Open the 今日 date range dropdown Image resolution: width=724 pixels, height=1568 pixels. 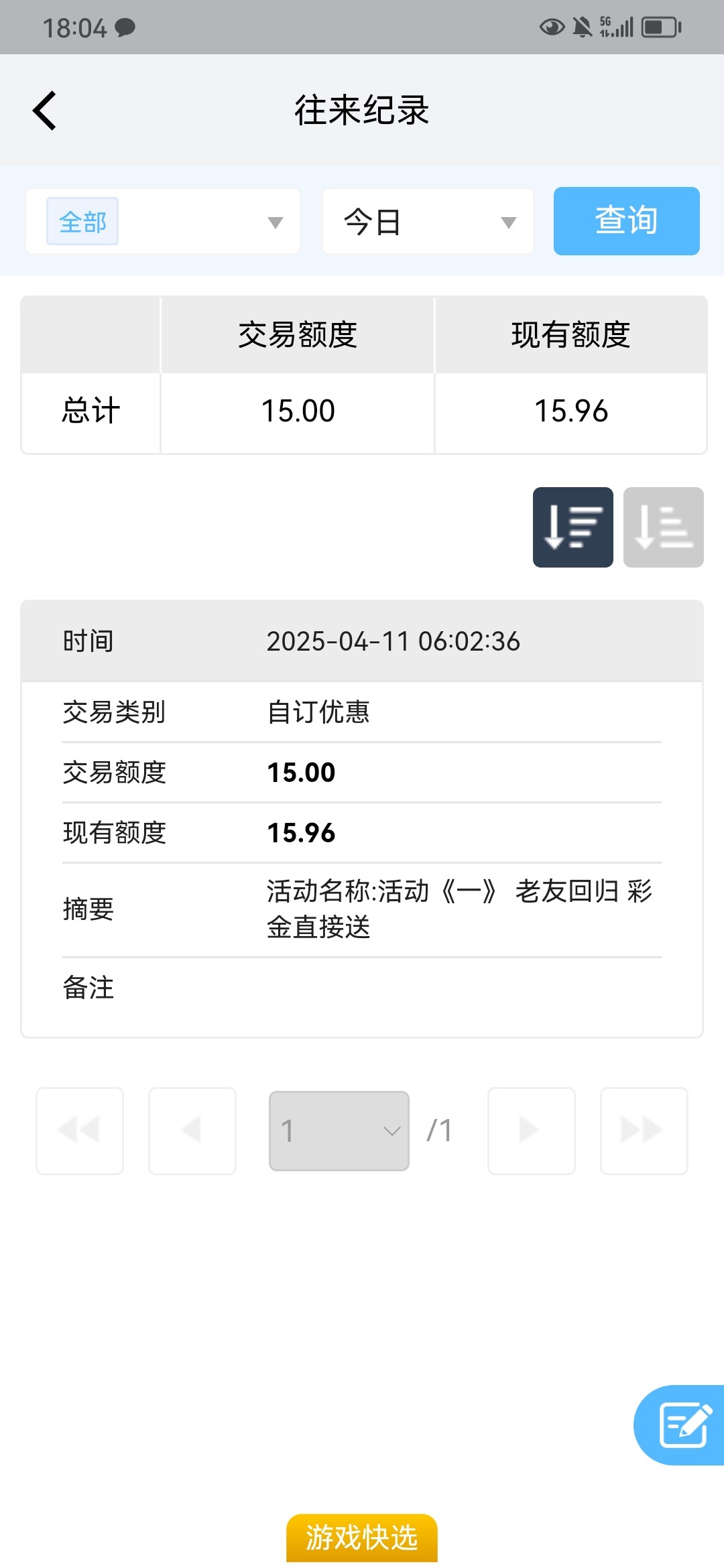coord(428,221)
